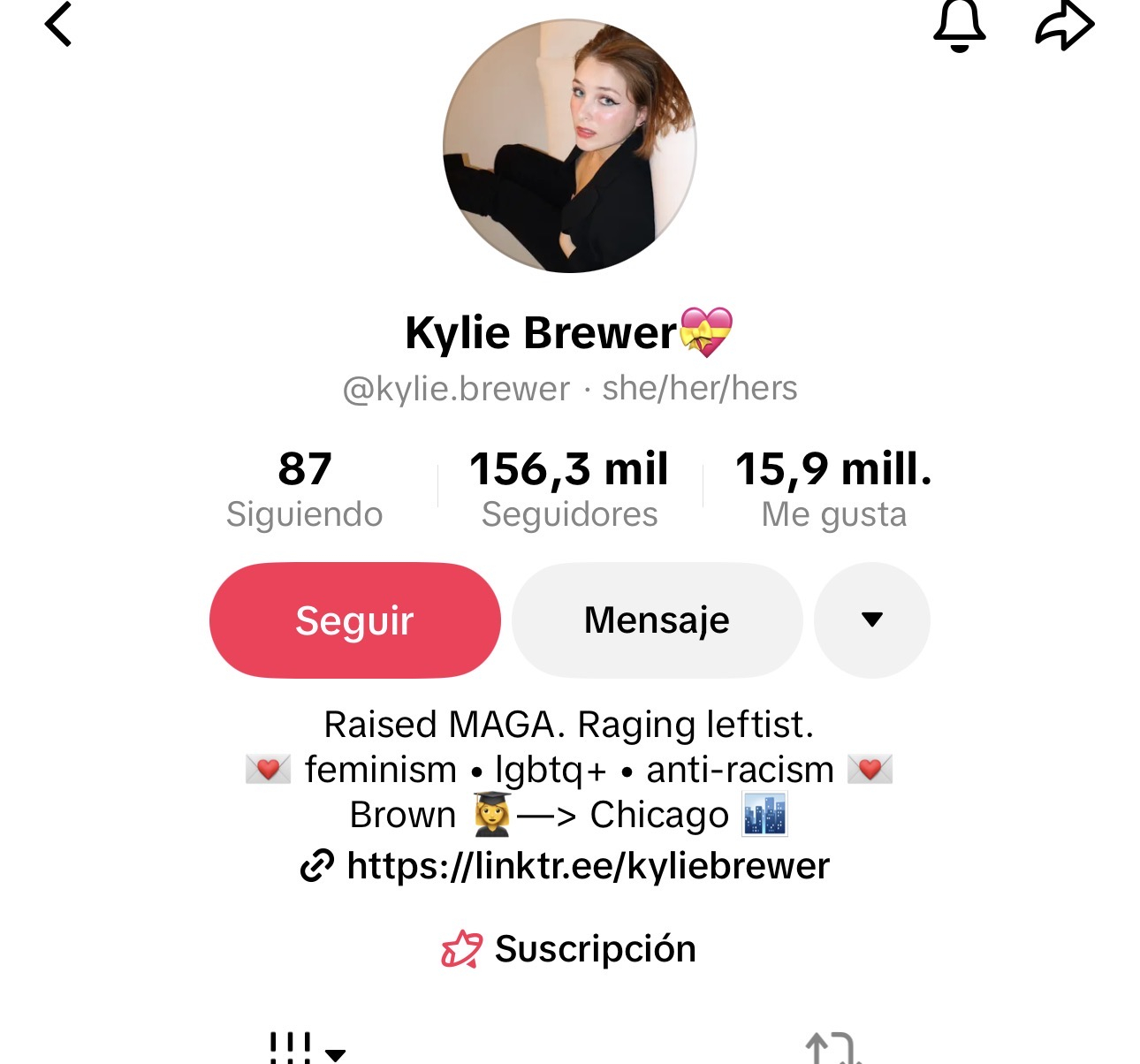Expand suggested accounts dropdown arrow
1140x1064 pixels.
pyautogui.click(x=871, y=620)
